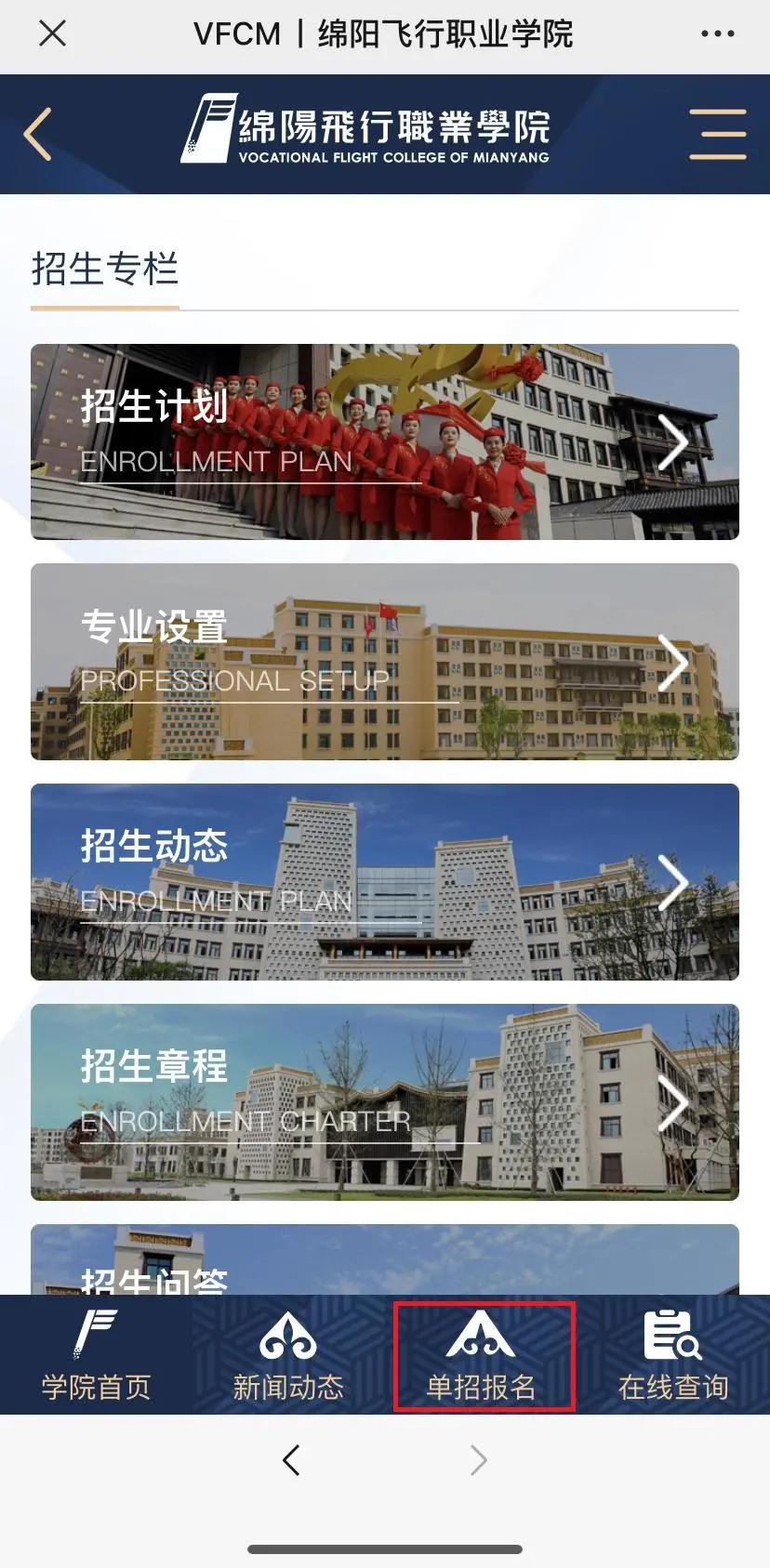Image resolution: width=770 pixels, height=1568 pixels.
Task: Open the three-dot overflow menu
Action: (717, 34)
